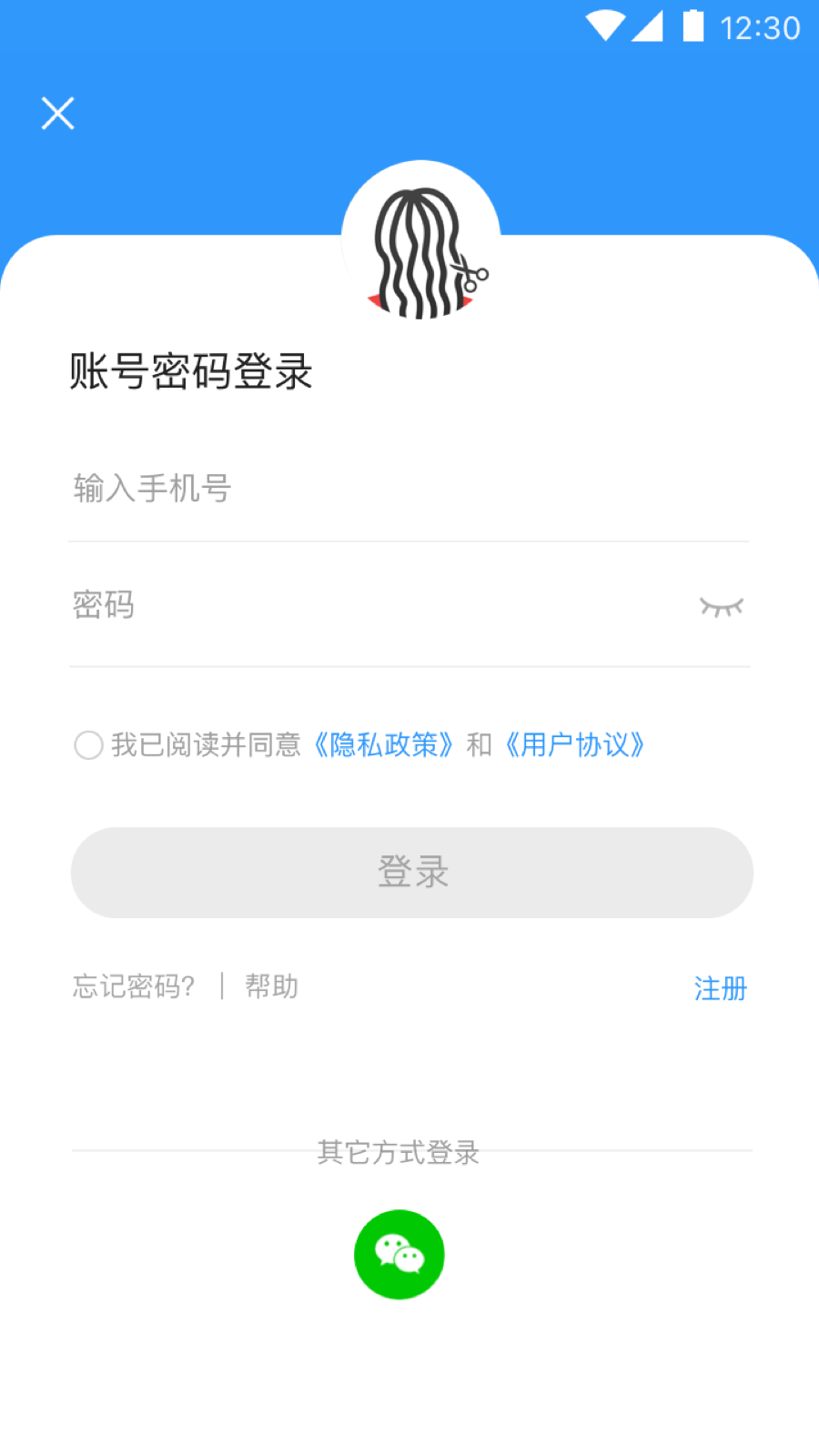
Task: Tap the 登录 login button
Action: click(412, 873)
